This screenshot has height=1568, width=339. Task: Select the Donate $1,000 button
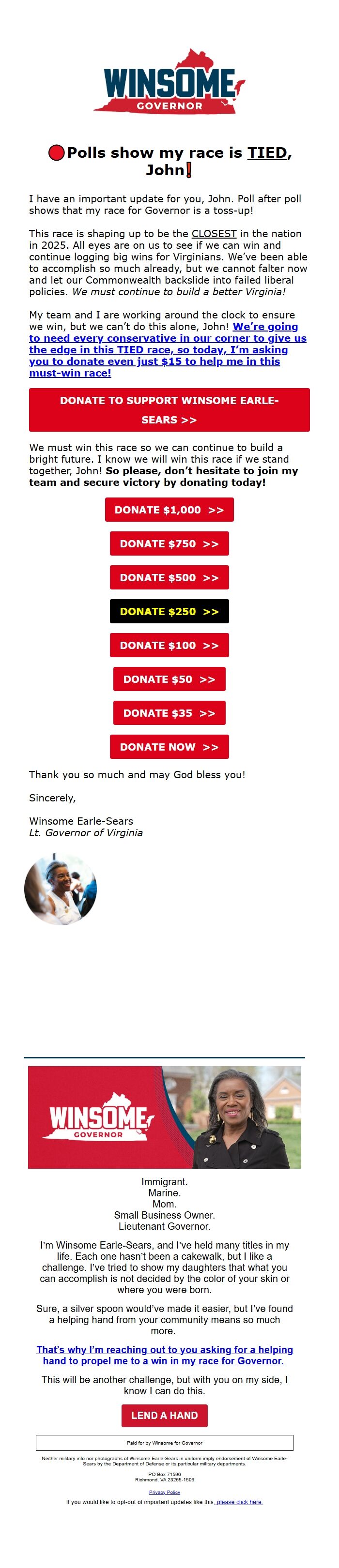(169, 510)
